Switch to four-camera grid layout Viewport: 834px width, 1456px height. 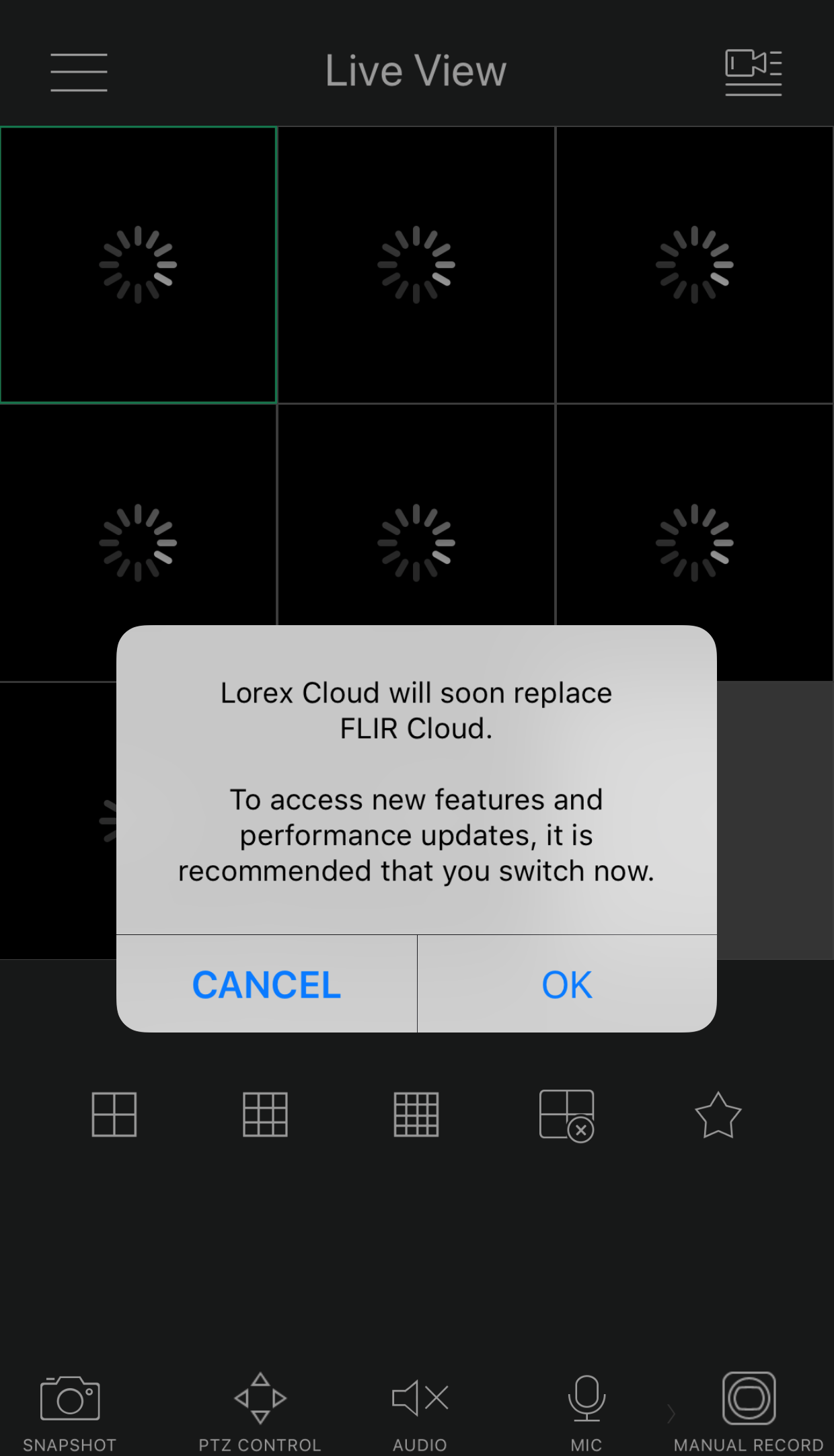(114, 1115)
